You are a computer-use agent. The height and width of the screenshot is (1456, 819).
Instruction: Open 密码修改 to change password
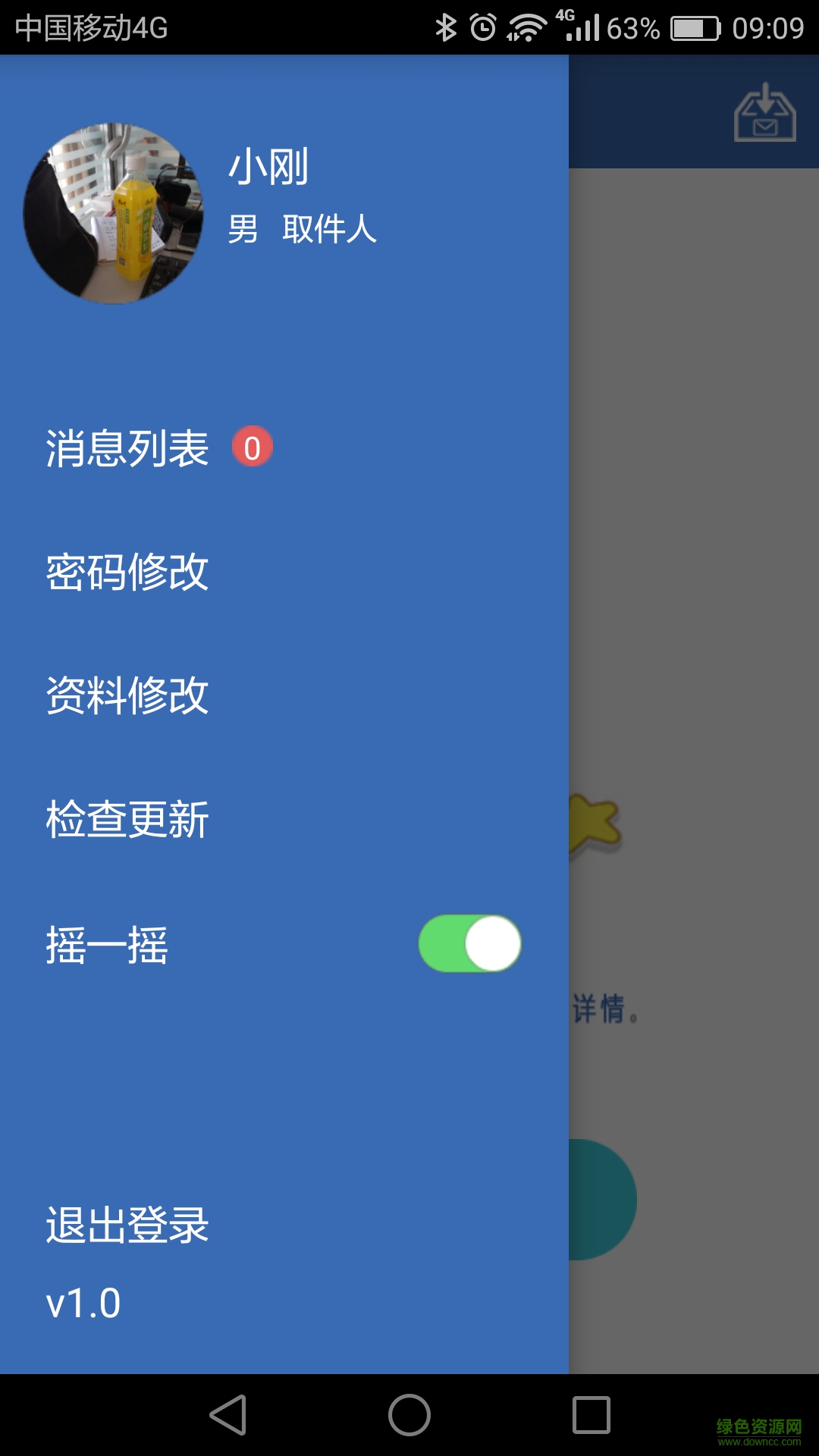click(x=127, y=572)
